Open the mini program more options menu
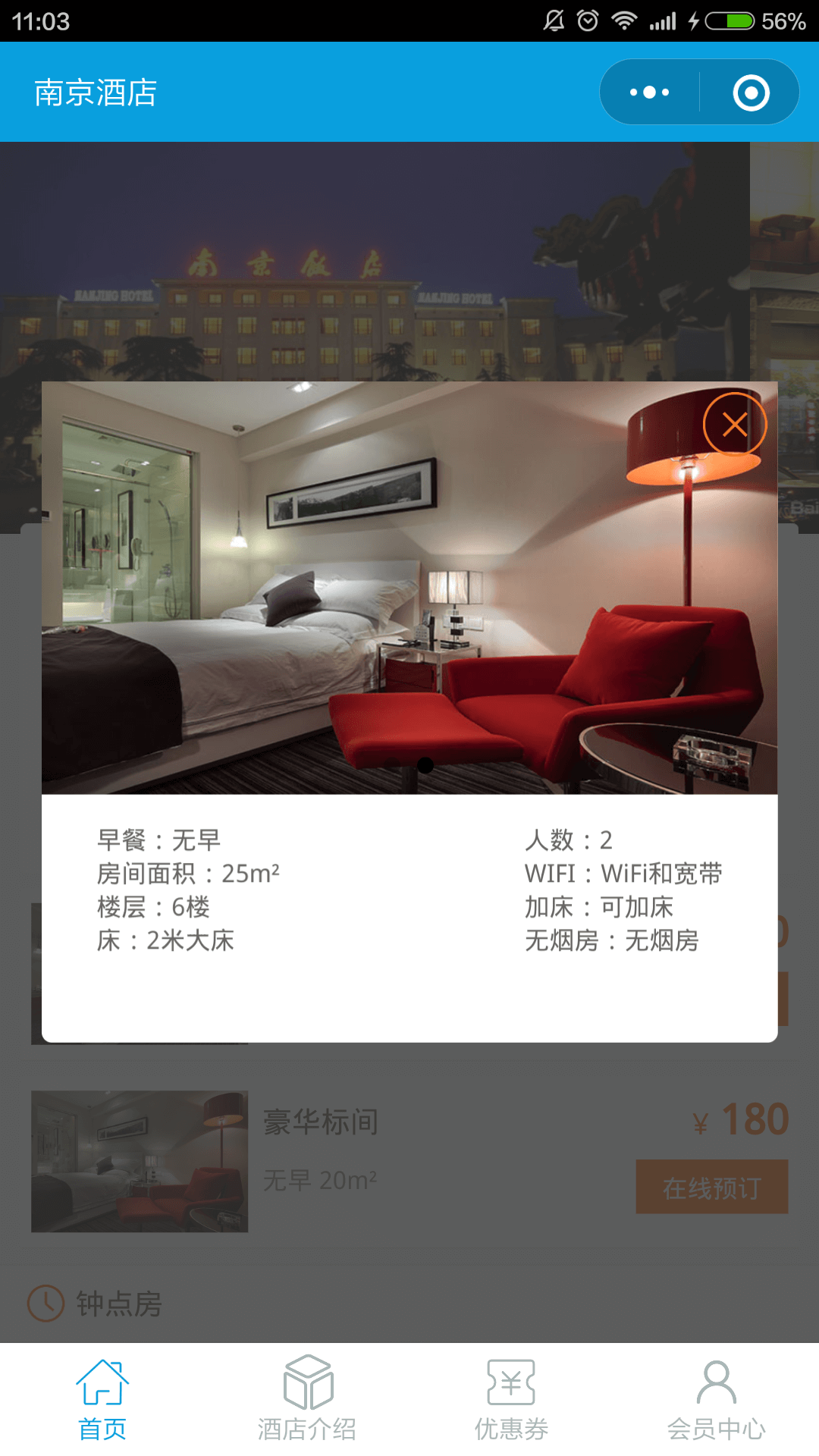The height and width of the screenshot is (1456, 819). tap(650, 93)
